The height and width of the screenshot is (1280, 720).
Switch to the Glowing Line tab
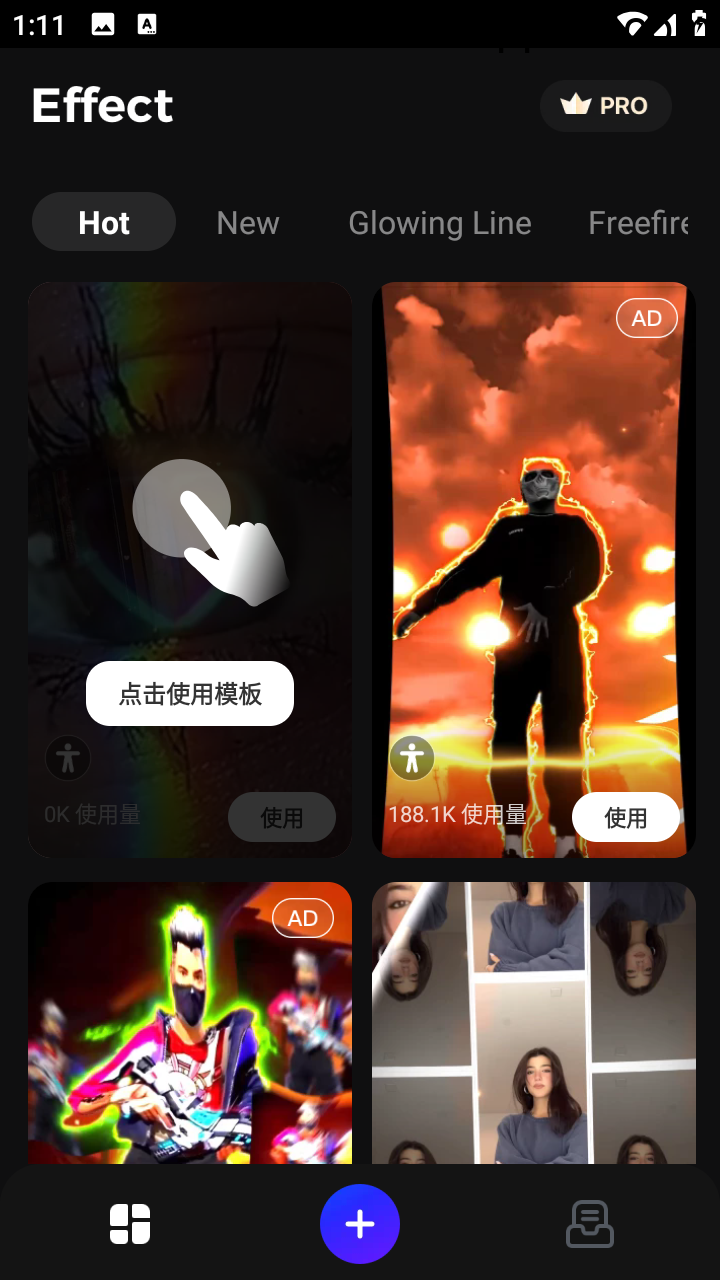440,222
